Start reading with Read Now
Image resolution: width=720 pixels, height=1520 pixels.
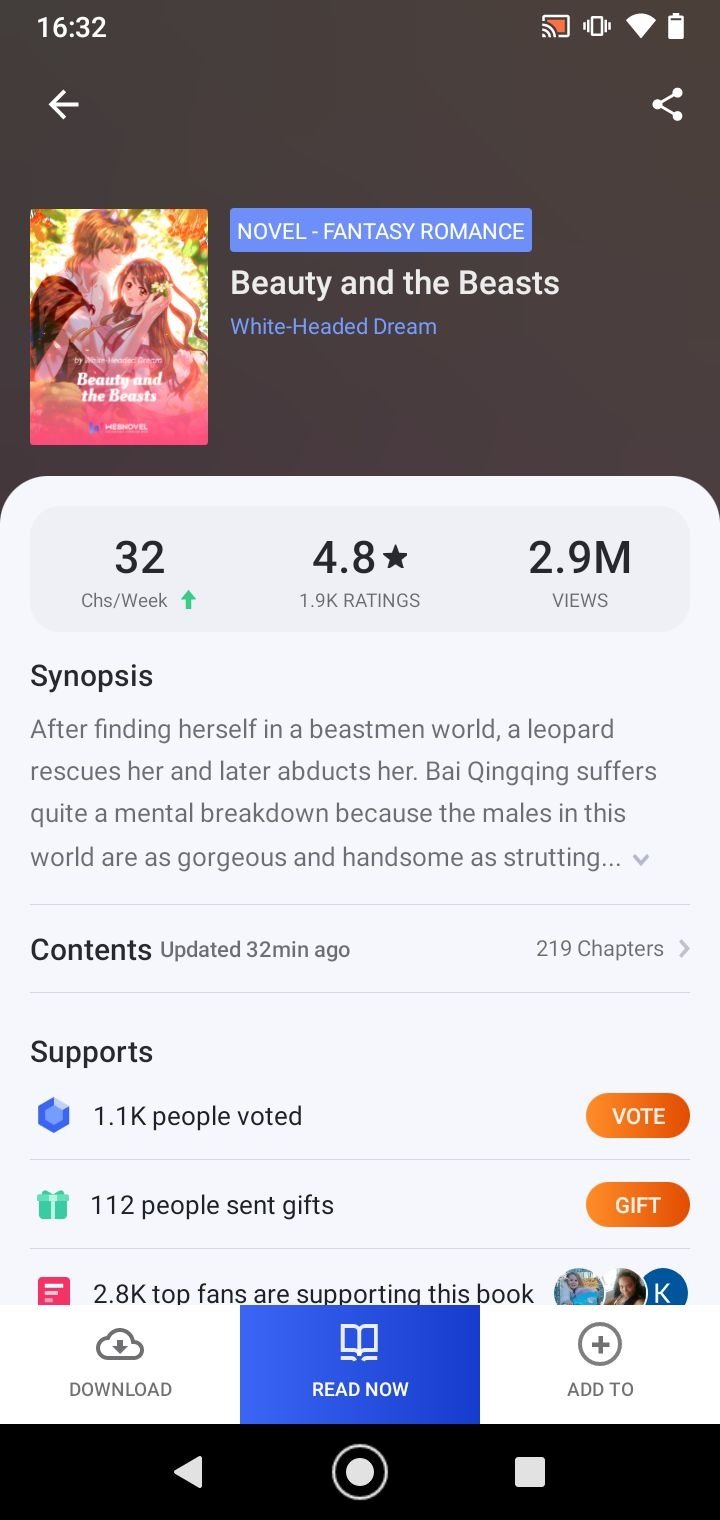(x=360, y=1364)
